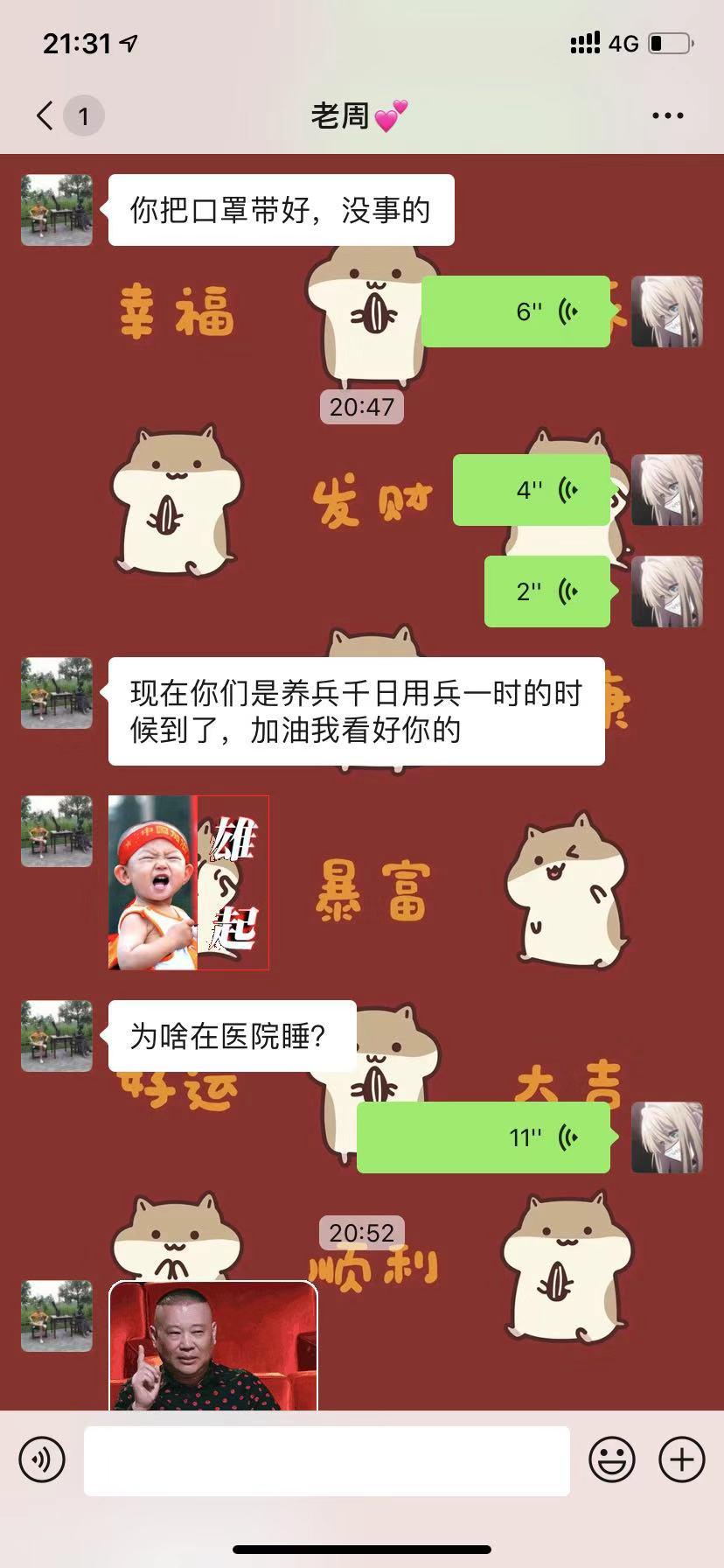Play the 4-second voice message
Screen dimensions: 724x1568
(531, 490)
